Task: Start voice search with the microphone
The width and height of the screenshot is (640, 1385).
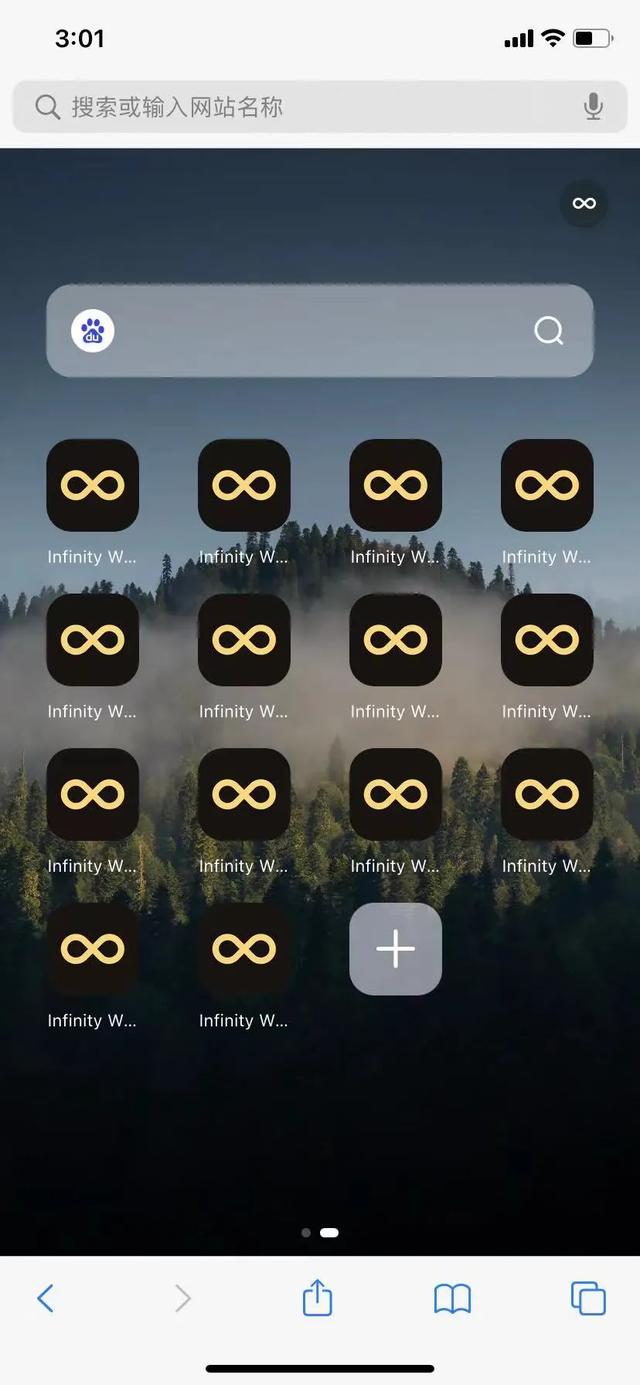Action: [593, 107]
